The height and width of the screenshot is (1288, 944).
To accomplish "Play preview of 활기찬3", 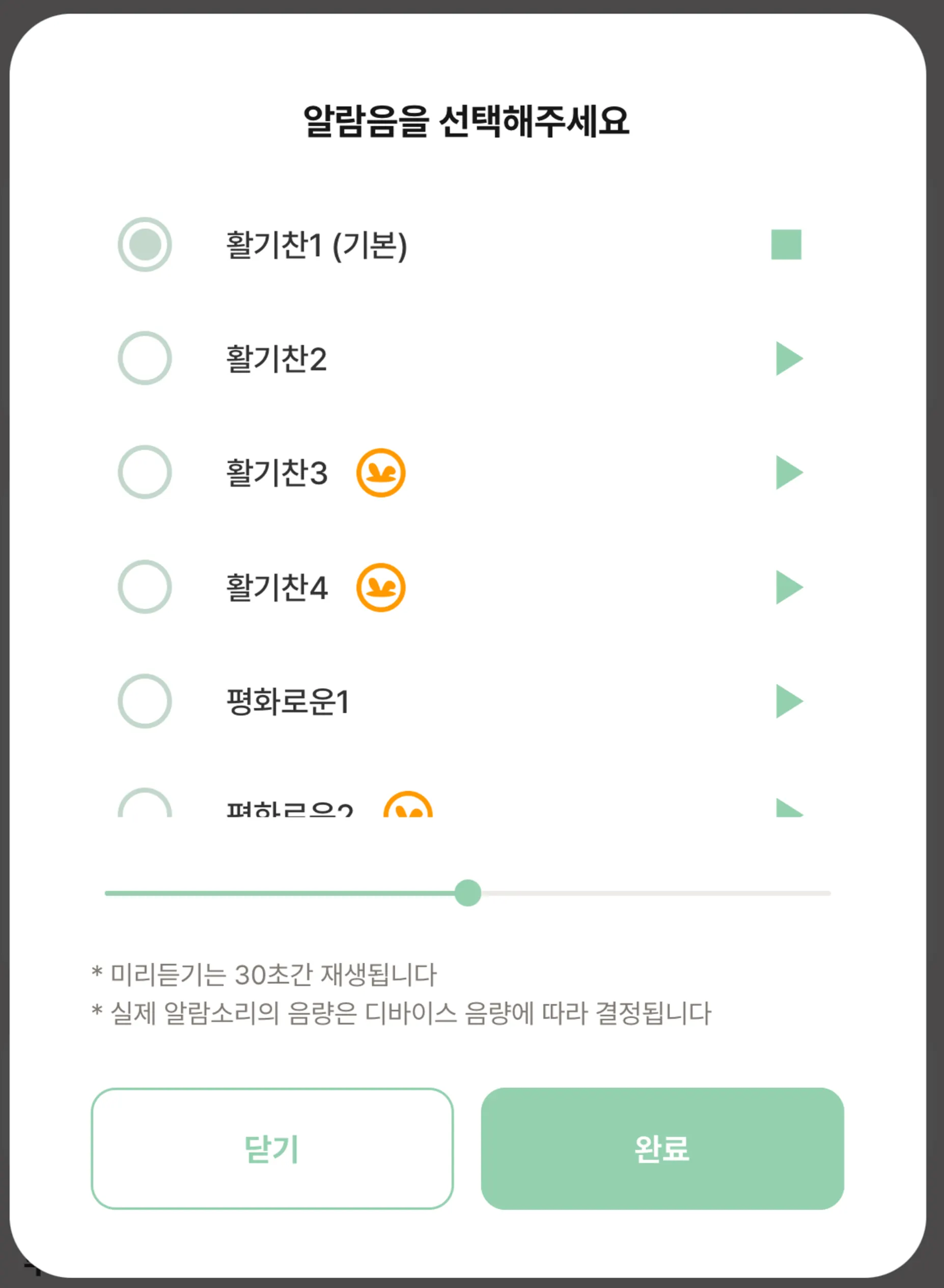I will [x=789, y=472].
